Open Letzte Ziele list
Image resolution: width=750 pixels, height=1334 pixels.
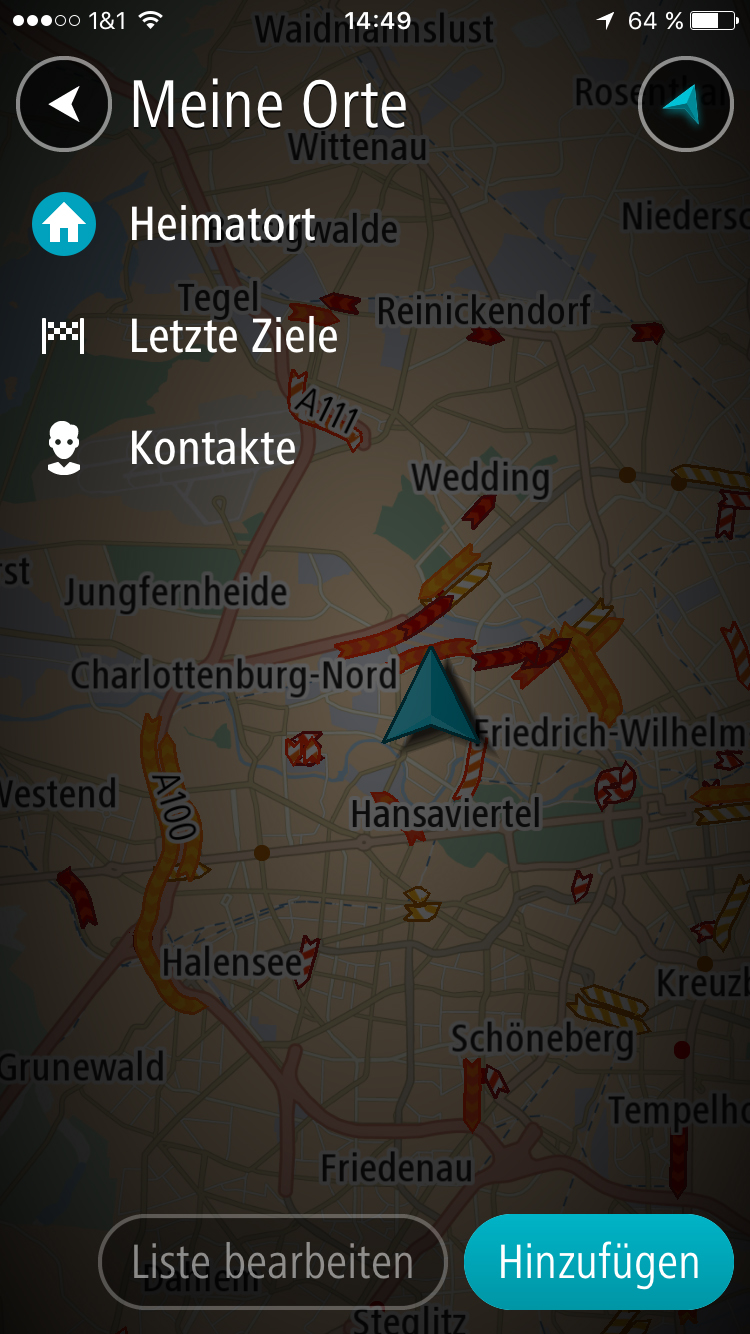click(x=233, y=336)
